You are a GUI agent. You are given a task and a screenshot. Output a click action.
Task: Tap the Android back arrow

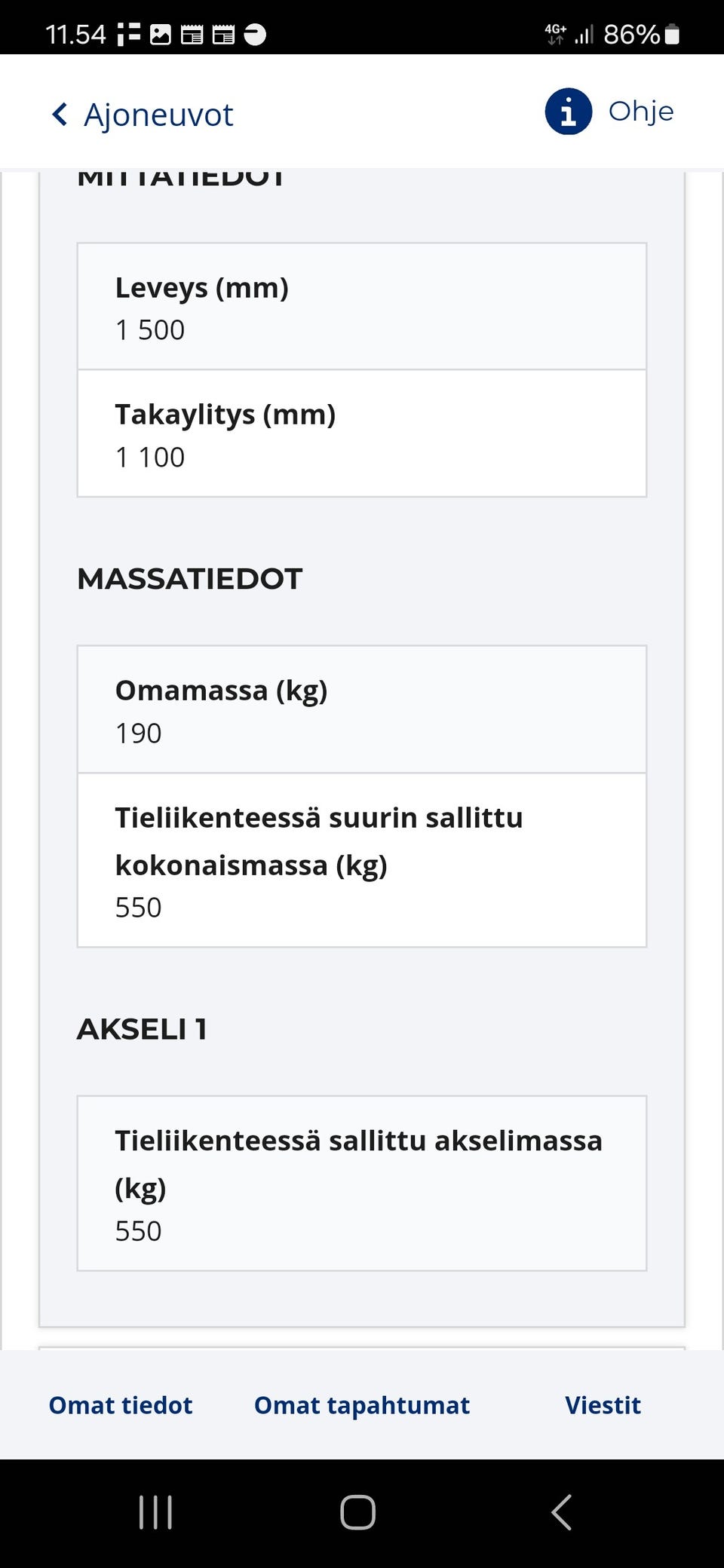[x=561, y=1511]
